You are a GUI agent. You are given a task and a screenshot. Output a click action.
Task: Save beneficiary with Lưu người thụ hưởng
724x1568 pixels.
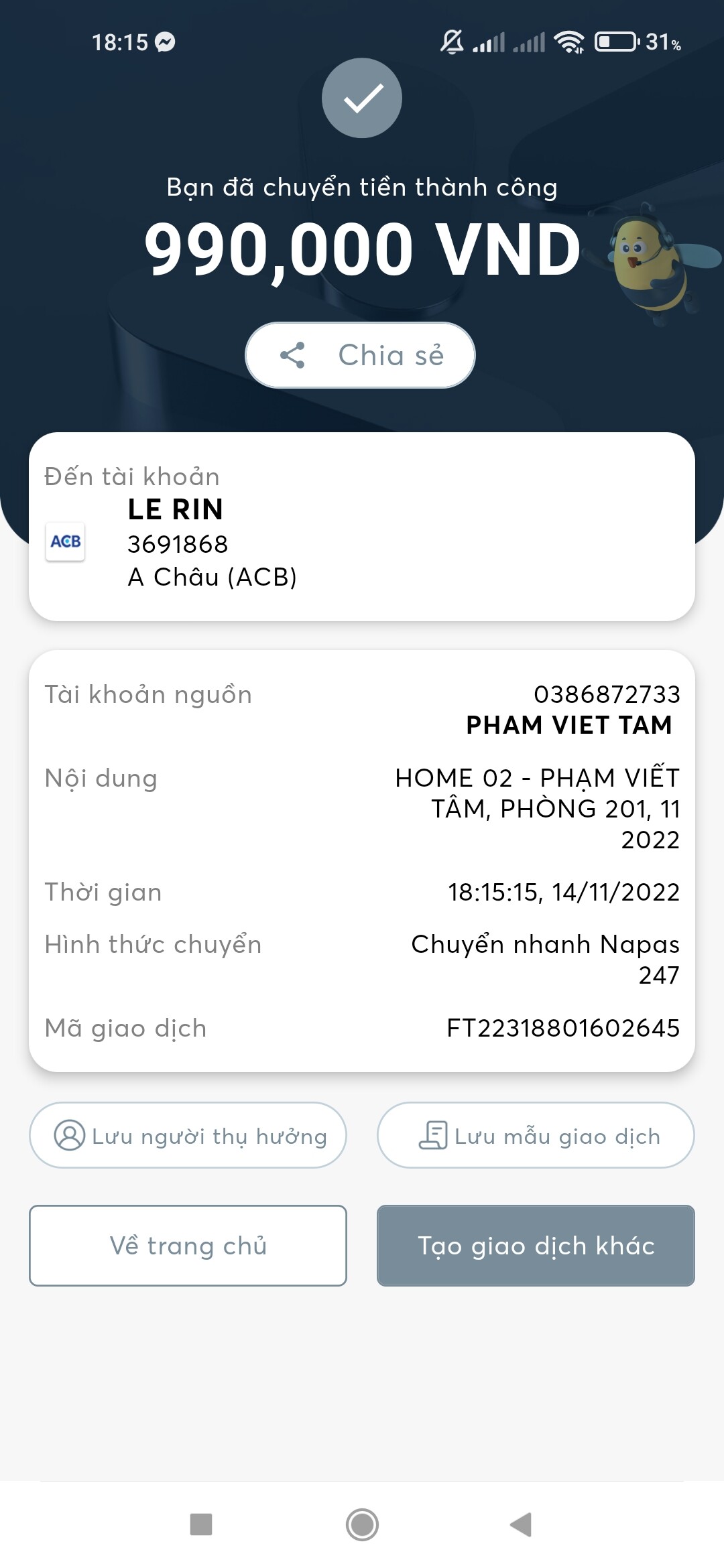pos(188,1136)
